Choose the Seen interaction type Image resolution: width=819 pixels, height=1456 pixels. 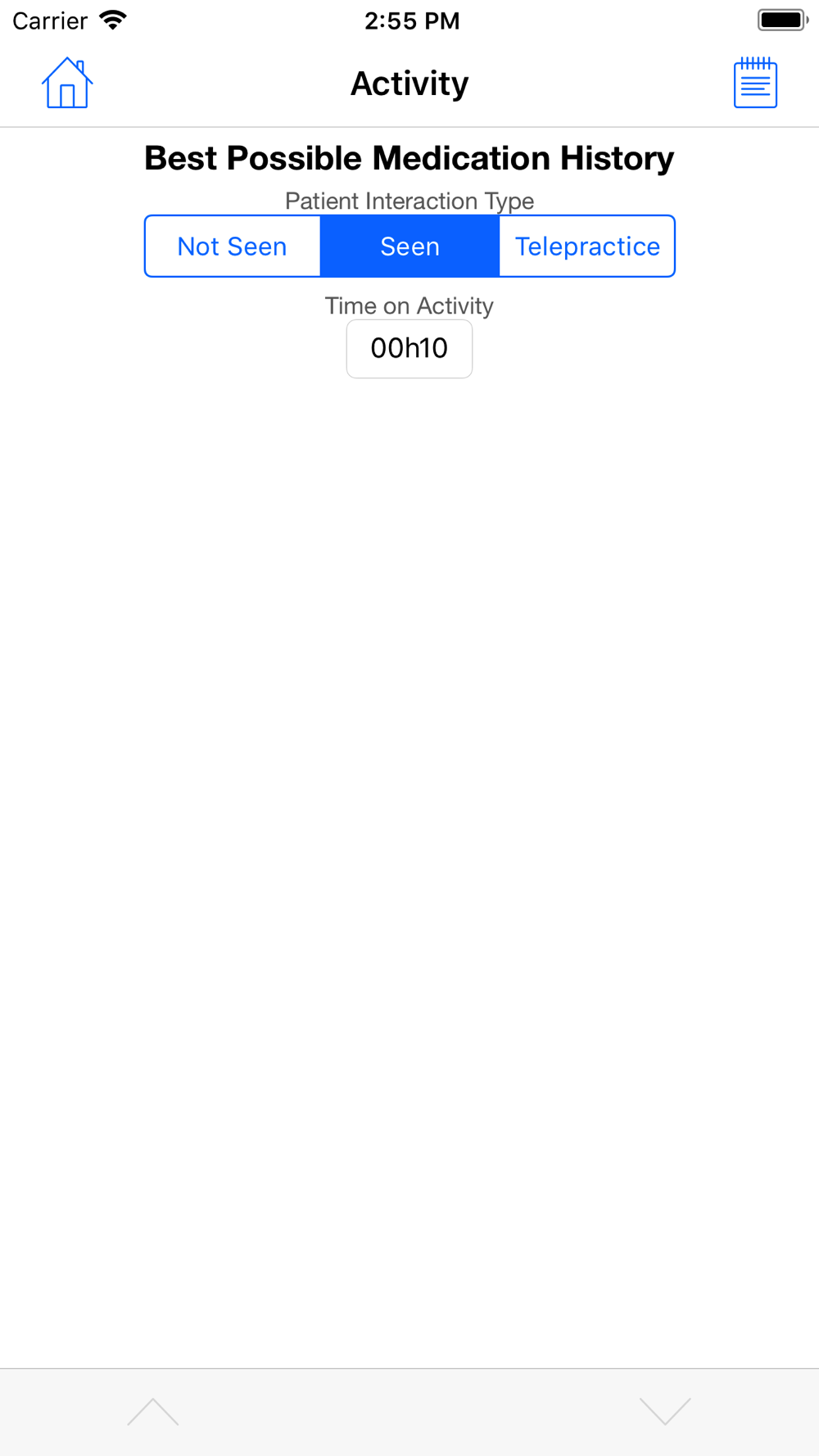click(x=409, y=246)
